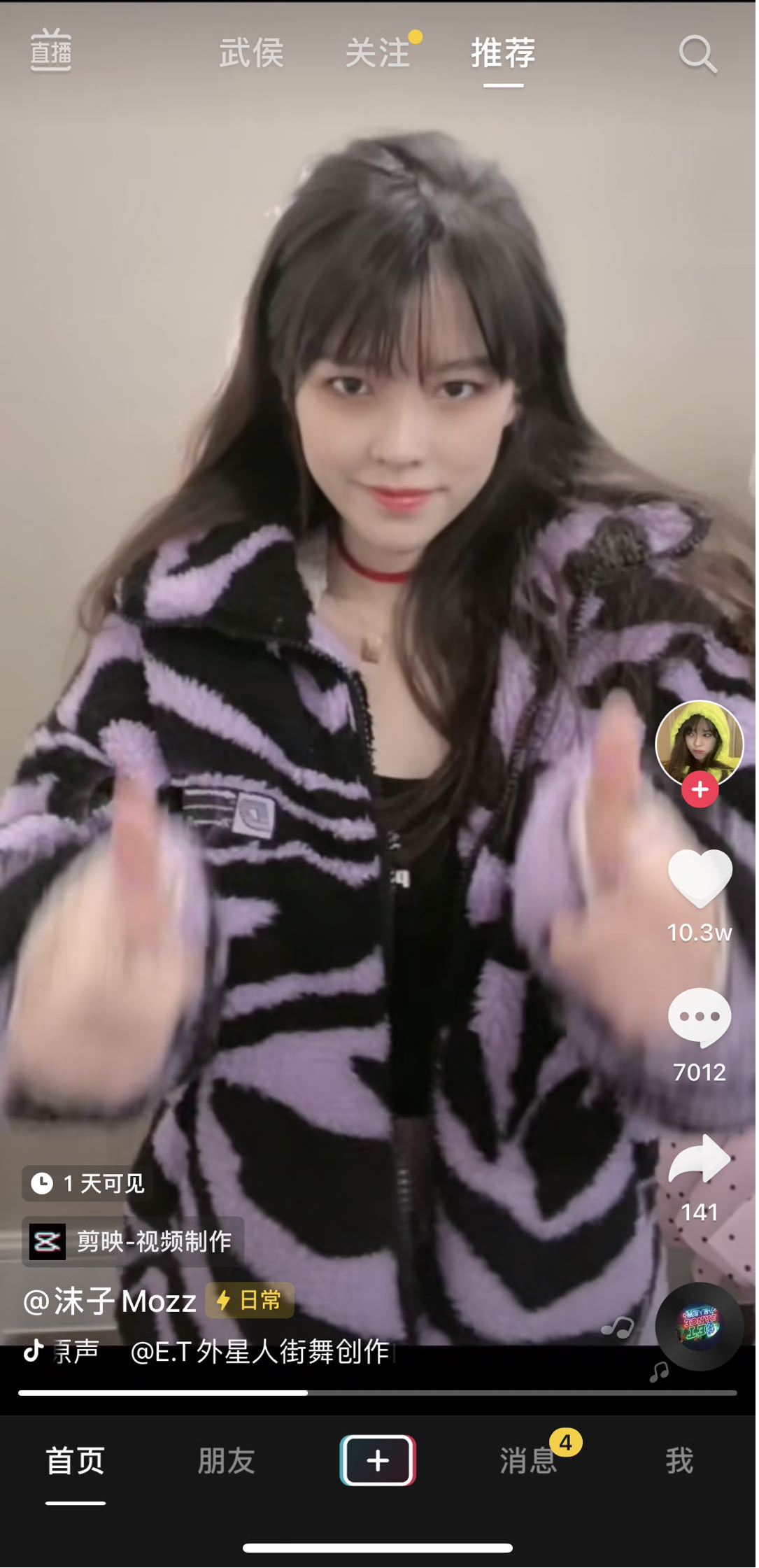759x1568 pixels.
Task: Open the search magnifier
Action: (697, 54)
